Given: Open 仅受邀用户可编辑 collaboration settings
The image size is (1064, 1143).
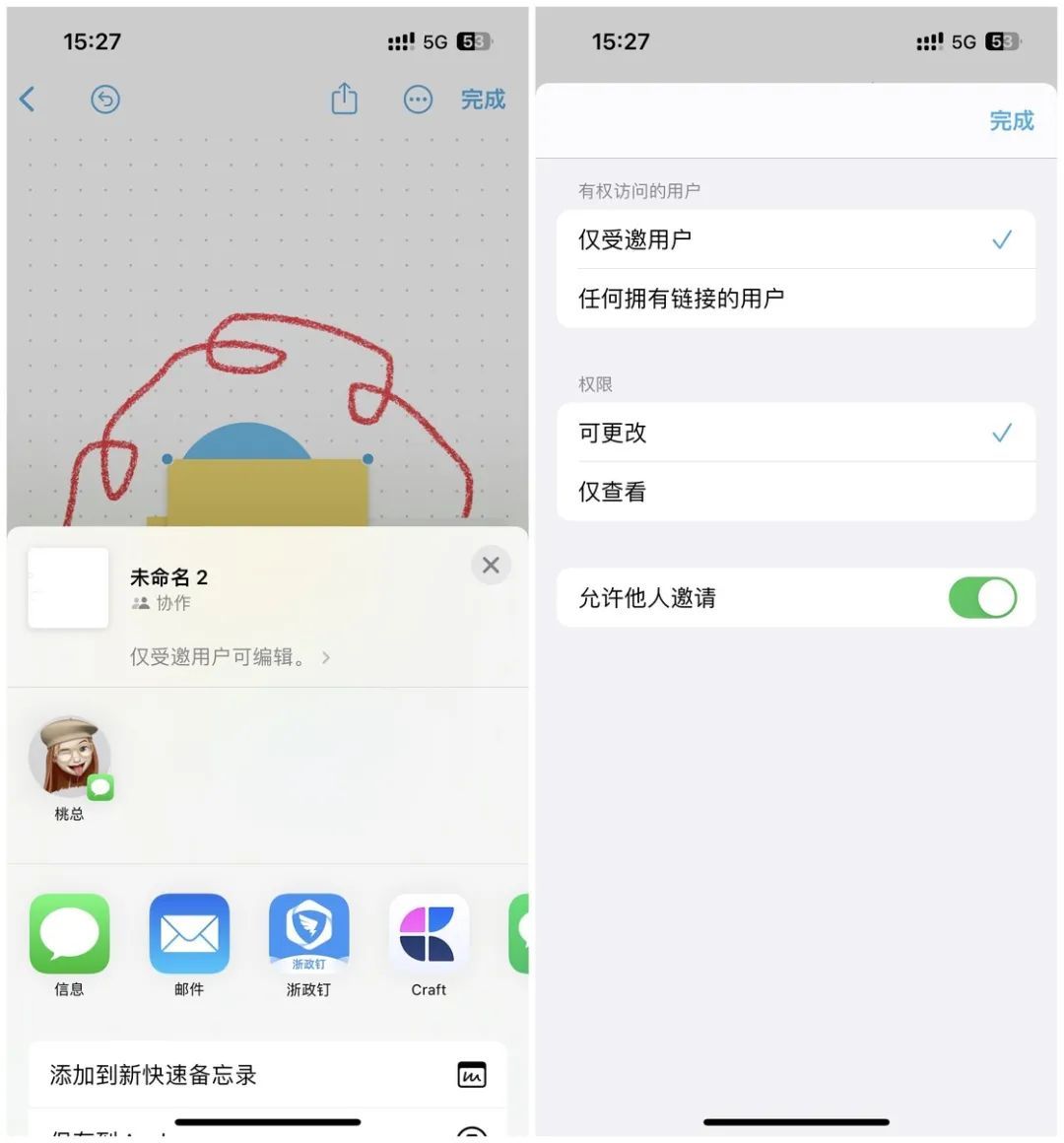Looking at the screenshot, I should coord(231,657).
